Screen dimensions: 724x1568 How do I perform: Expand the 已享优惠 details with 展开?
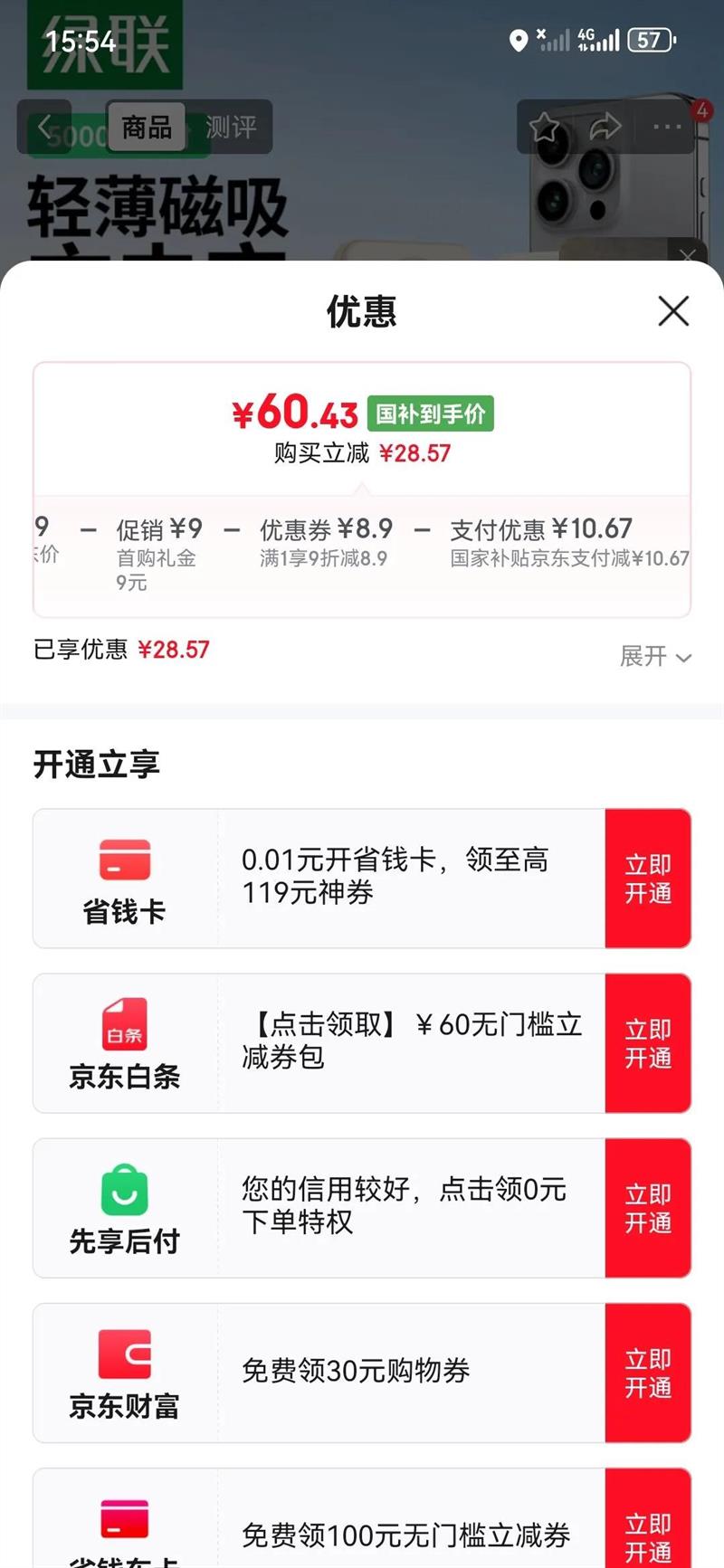click(655, 656)
